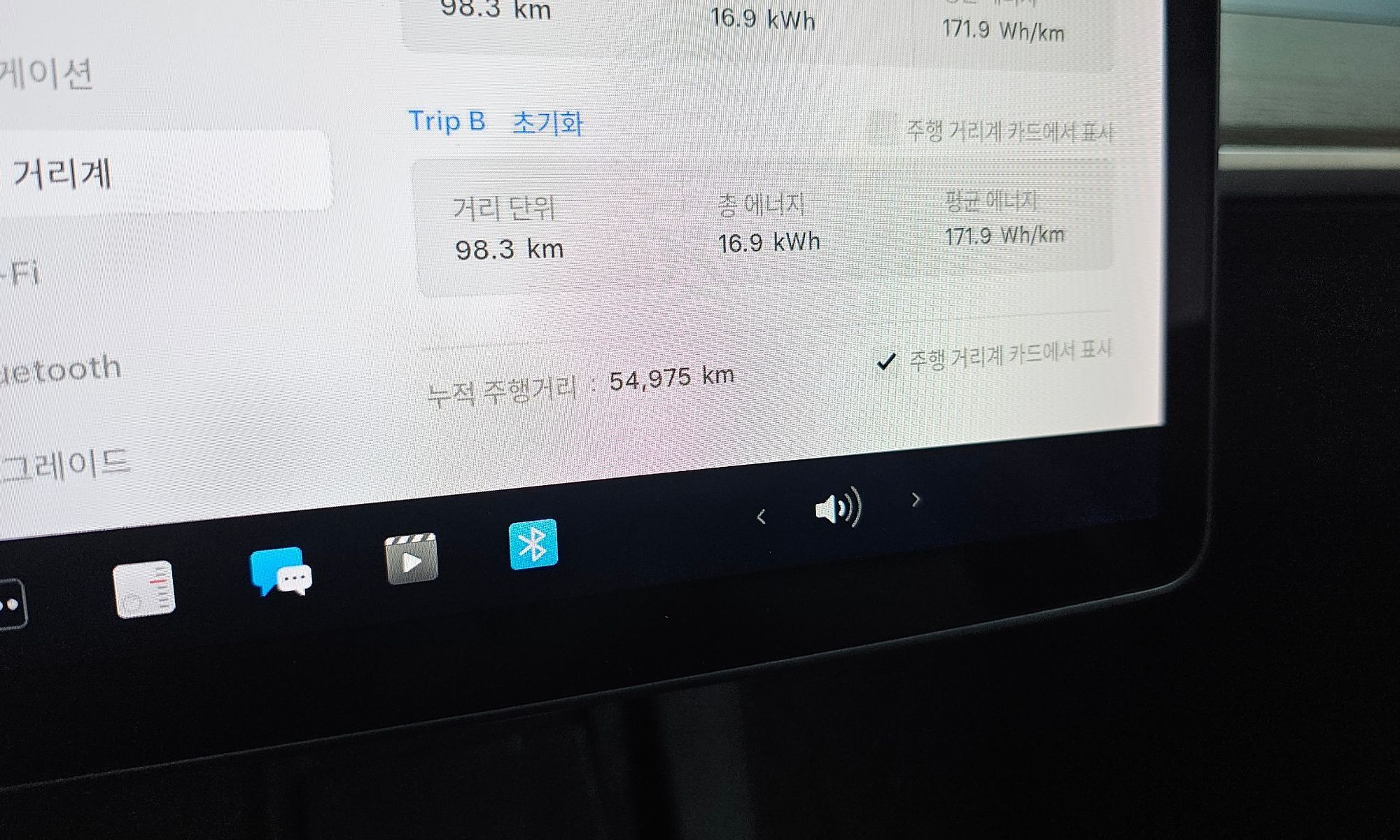1400x840 pixels.
Task: Open all apps with the dots icon
Action: coord(10,605)
